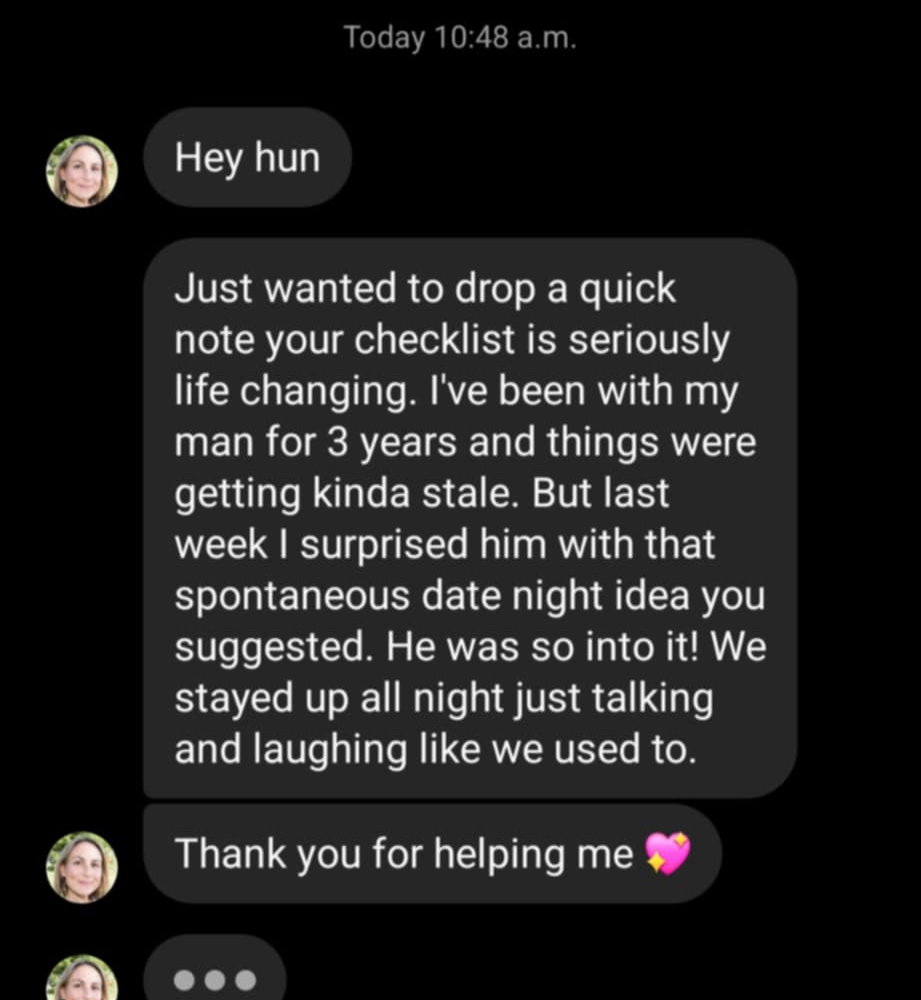Open sender's profile picture beside "Hey hun"
Image resolution: width=921 pixels, height=1000 pixels.
tap(82, 170)
